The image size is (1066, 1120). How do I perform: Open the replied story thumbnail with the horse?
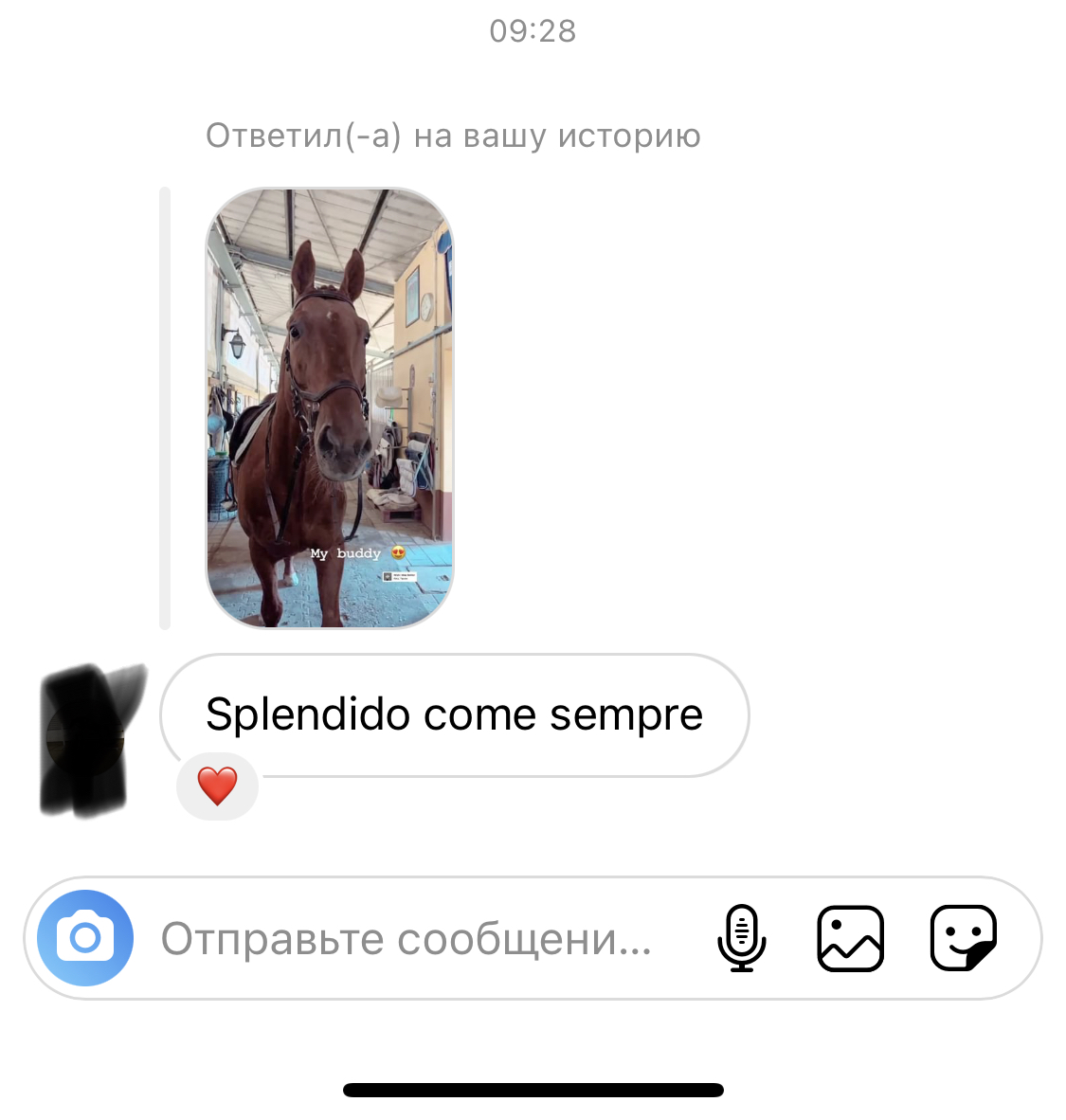pyautogui.click(x=329, y=407)
